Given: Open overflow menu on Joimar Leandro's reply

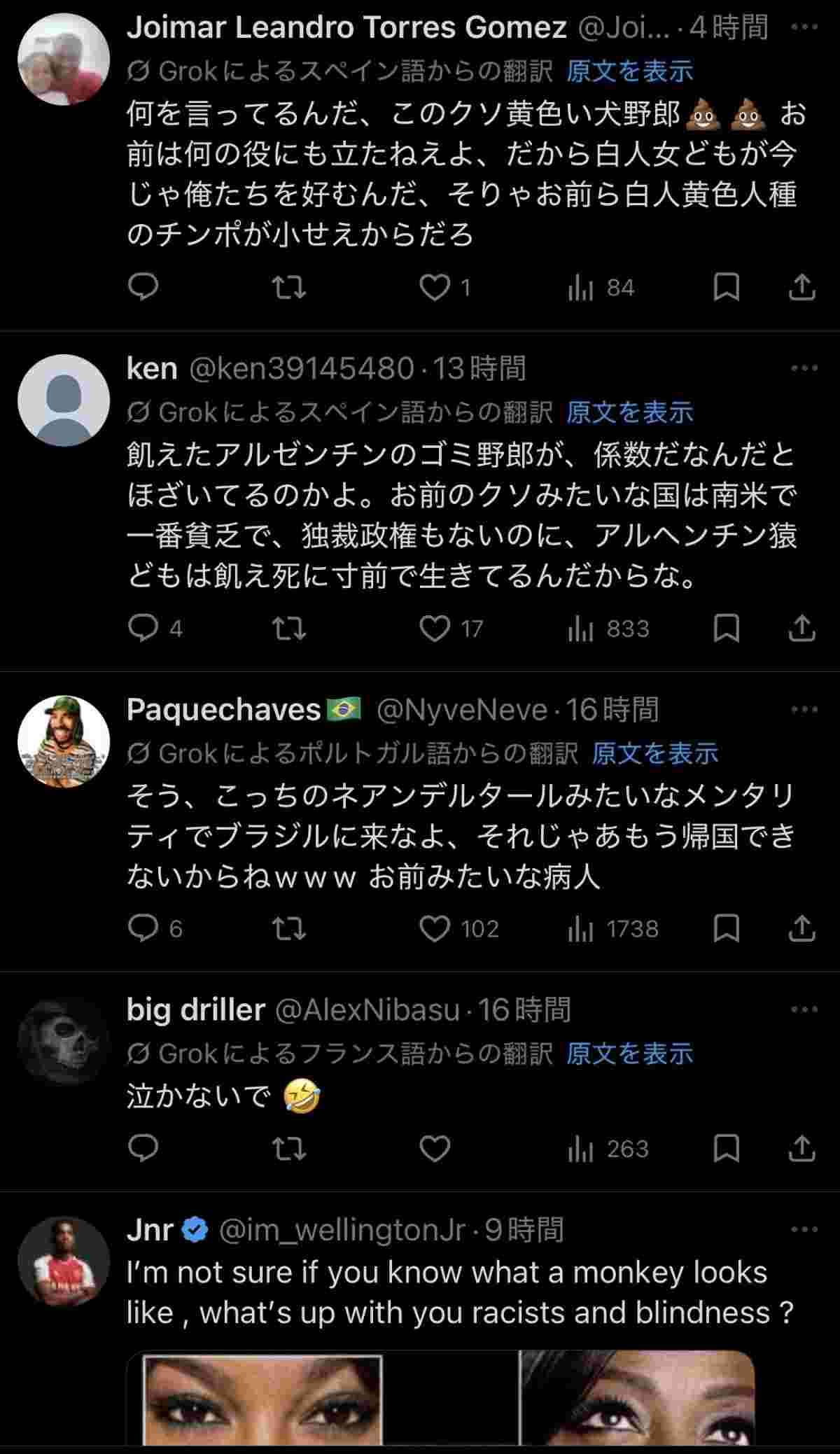Looking at the screenshot, I should (x=804, y=28).
